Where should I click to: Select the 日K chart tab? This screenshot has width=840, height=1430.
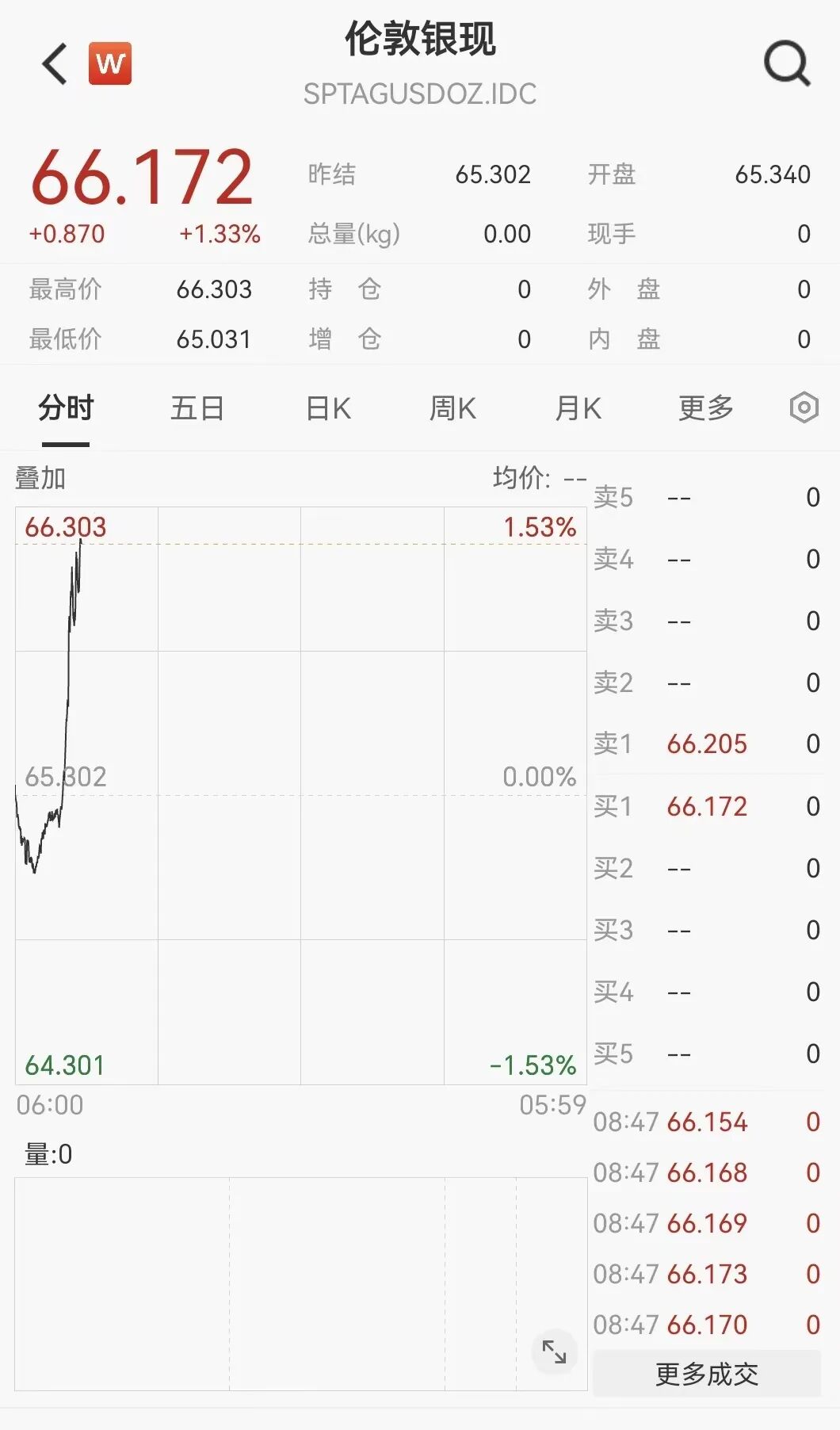click(x=328, y=408)
